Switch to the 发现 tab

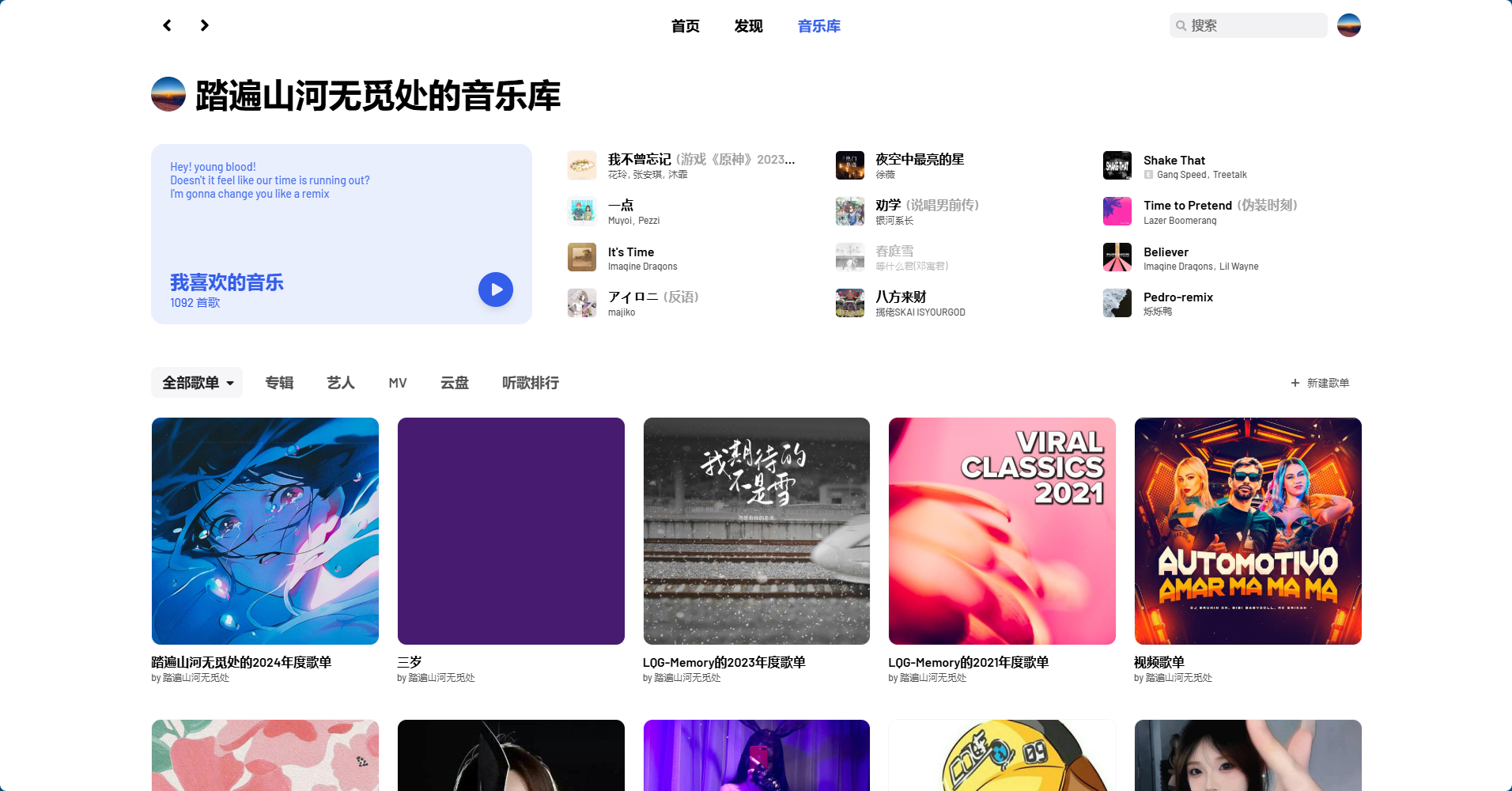[748, 26]
